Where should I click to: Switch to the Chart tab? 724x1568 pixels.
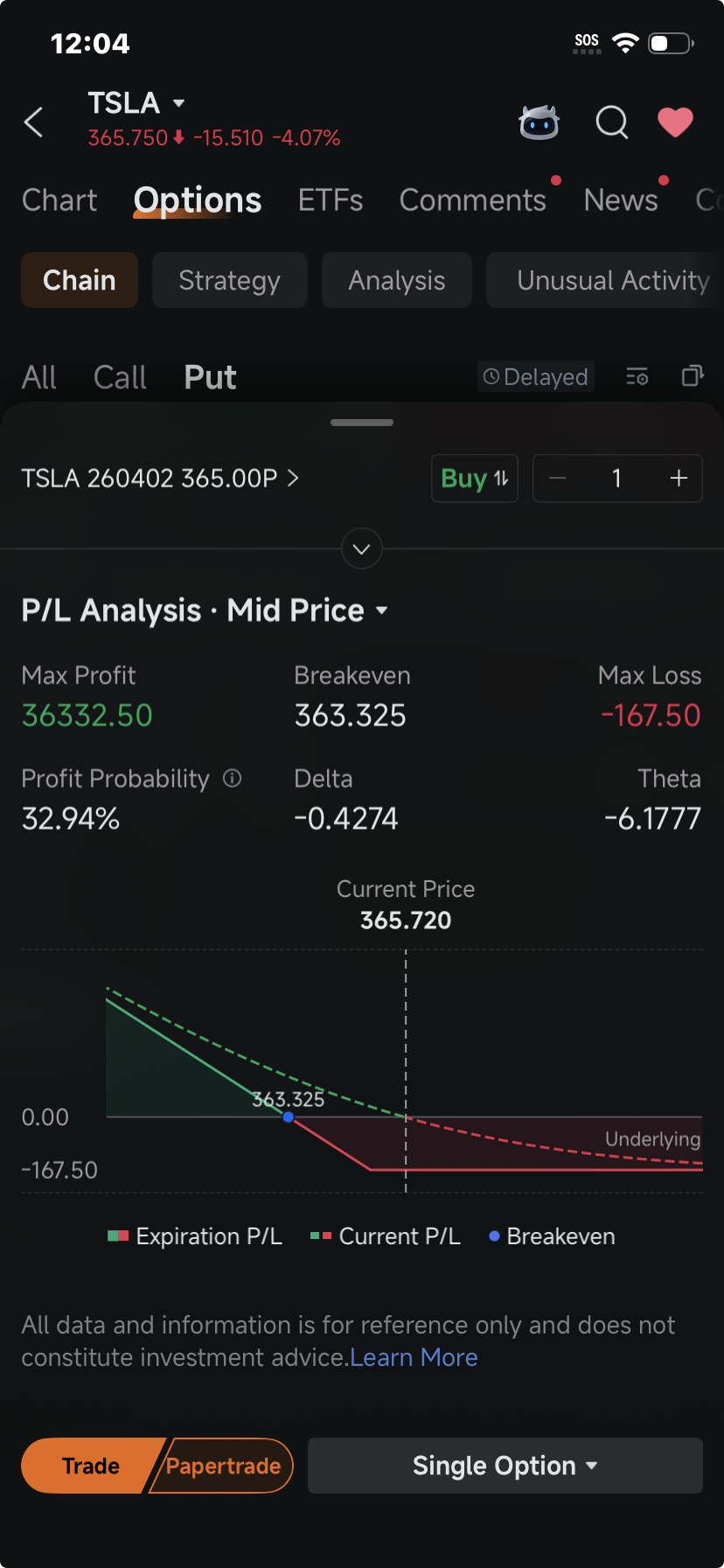pyautogui.click(x=59, y=200)
